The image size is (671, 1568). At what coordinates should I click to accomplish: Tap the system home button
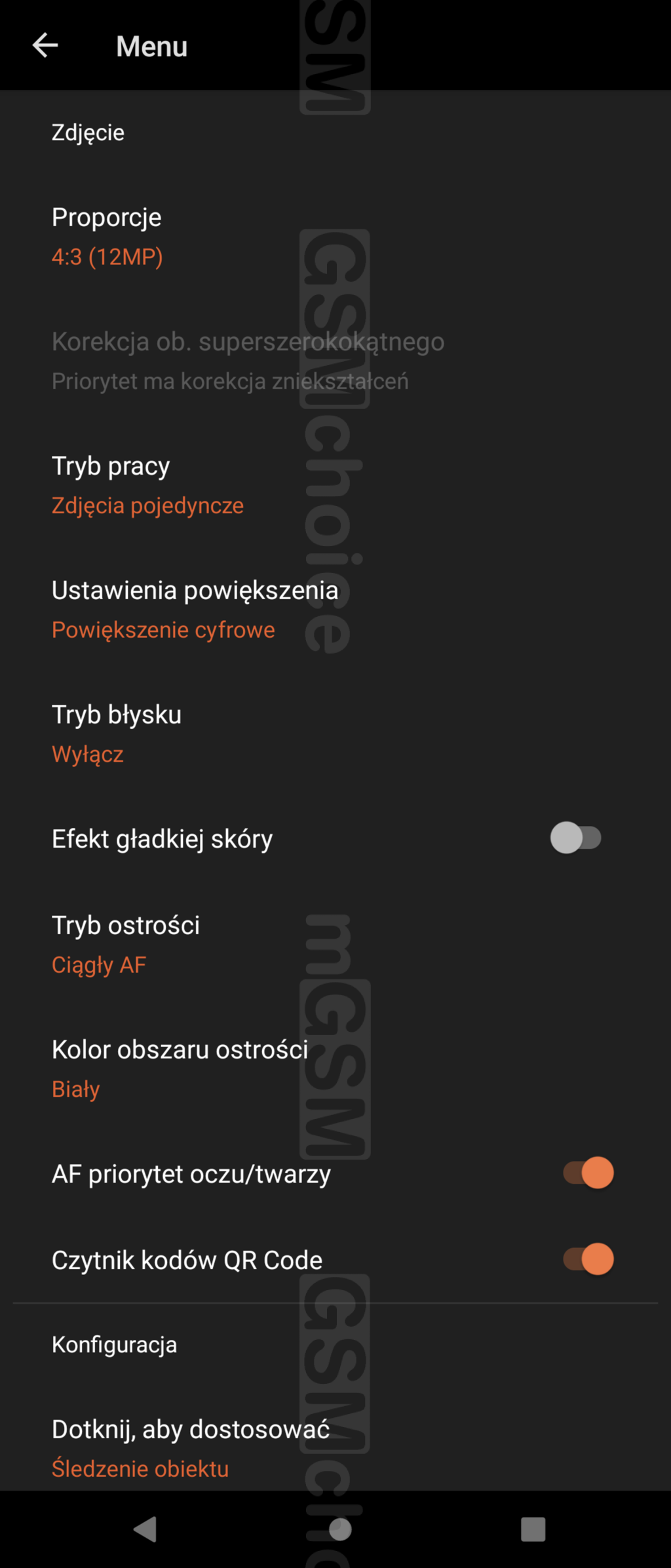click(340, 1530)
